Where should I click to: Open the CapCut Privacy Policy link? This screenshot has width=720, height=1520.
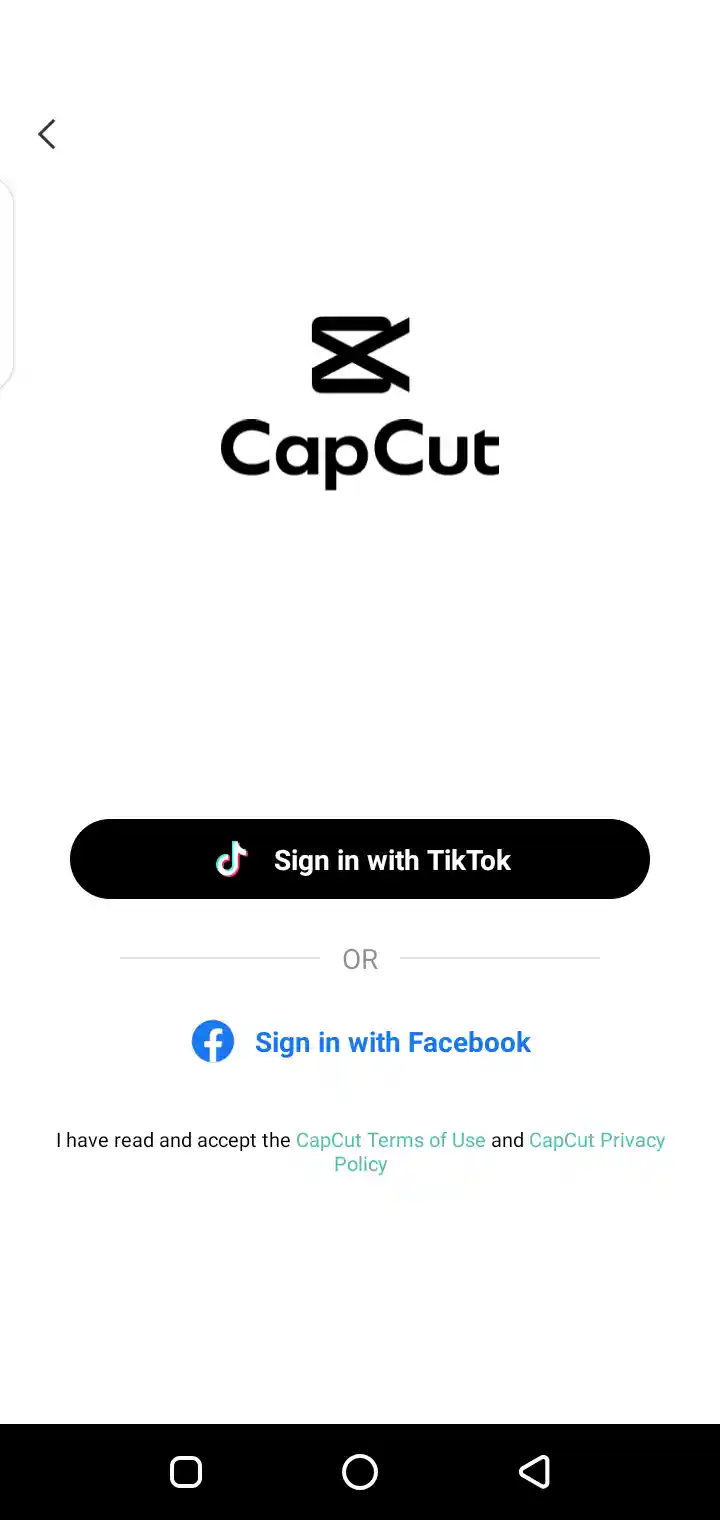[596, 1140]
